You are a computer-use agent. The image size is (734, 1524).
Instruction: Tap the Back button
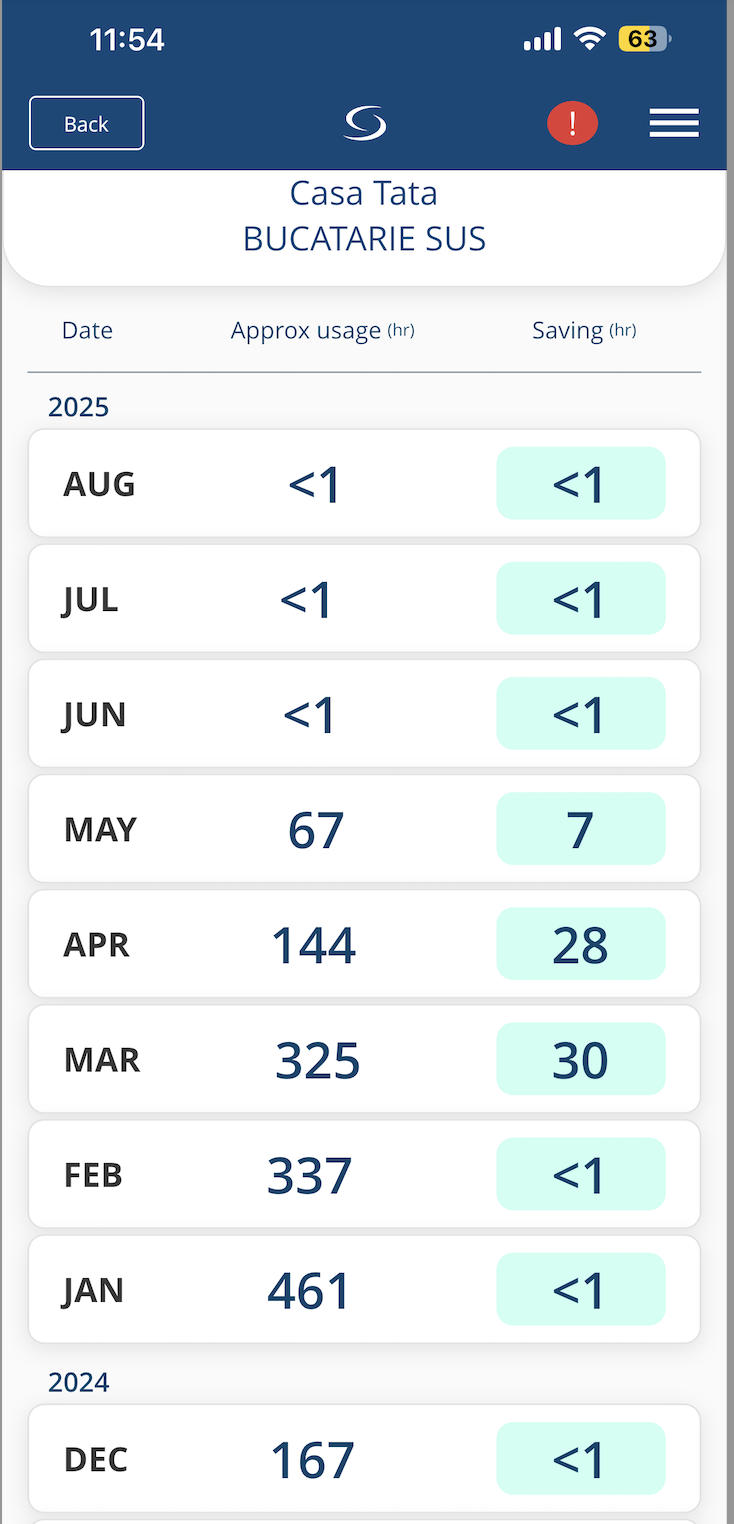click(86, 123)
